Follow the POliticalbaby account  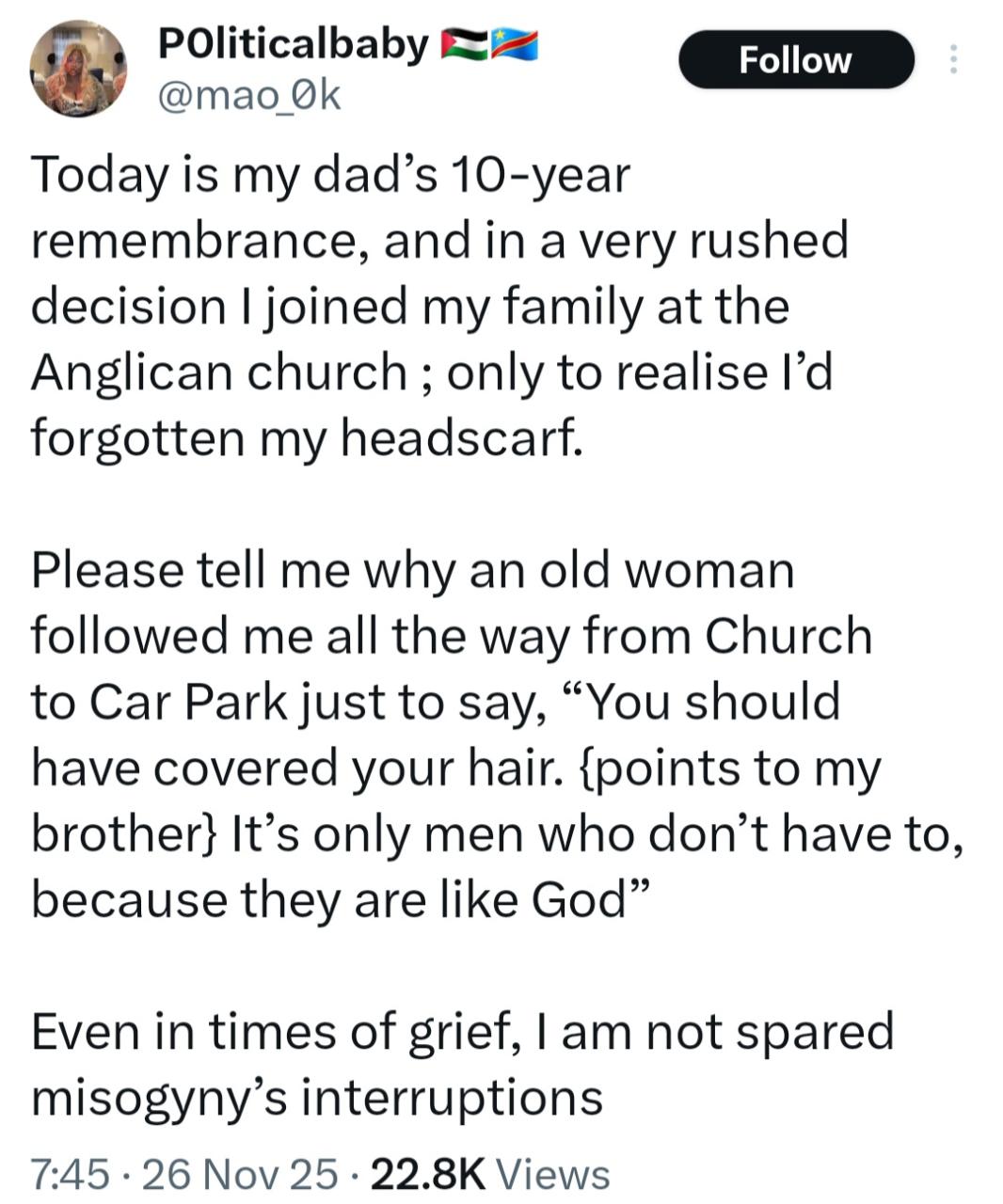point(795,60)
